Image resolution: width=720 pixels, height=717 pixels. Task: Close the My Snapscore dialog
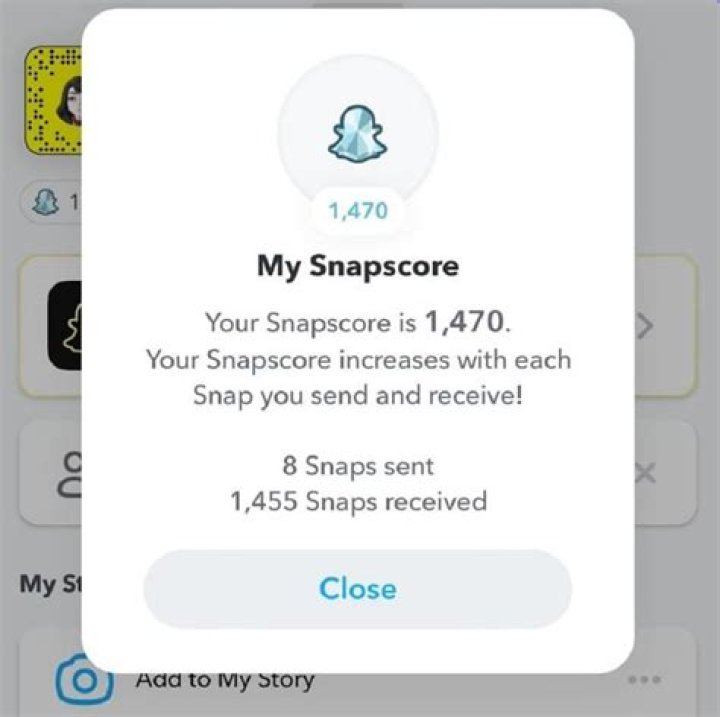(357, 588)
